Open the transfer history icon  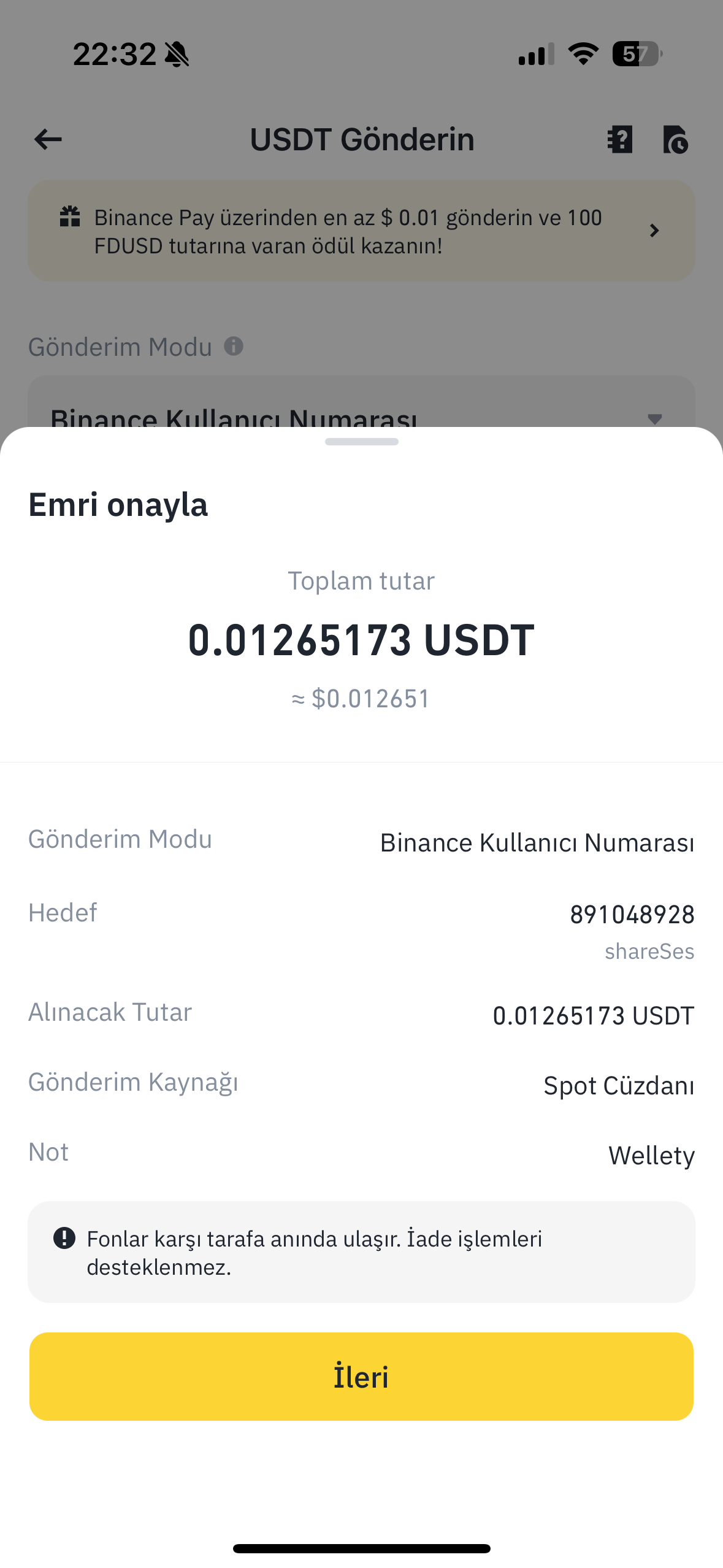[x=675, y=139]
